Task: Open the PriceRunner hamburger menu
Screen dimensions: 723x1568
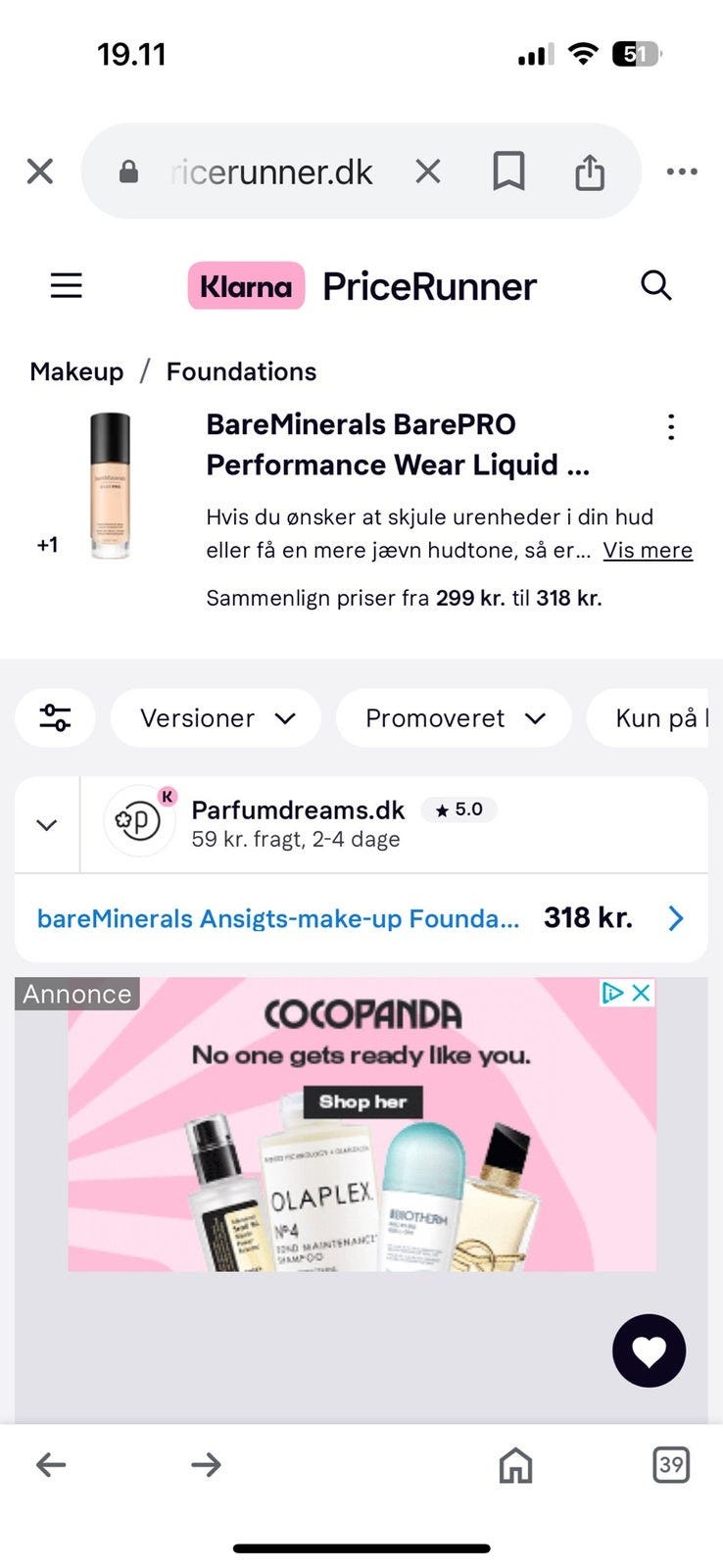Action: pyautogui.click(x=67, y=285)
